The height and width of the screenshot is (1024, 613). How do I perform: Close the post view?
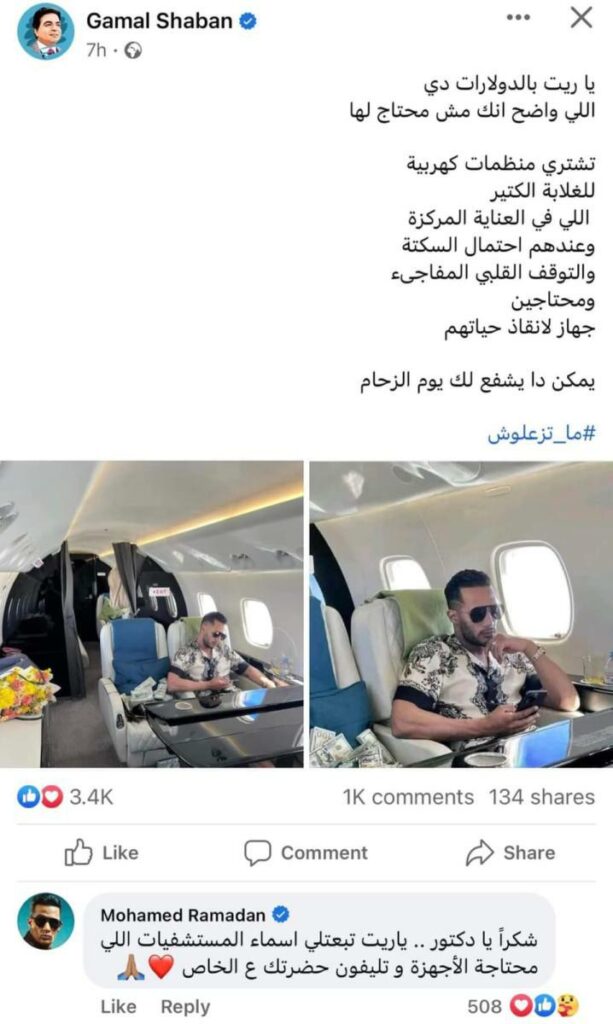click(x=581, y=17)
